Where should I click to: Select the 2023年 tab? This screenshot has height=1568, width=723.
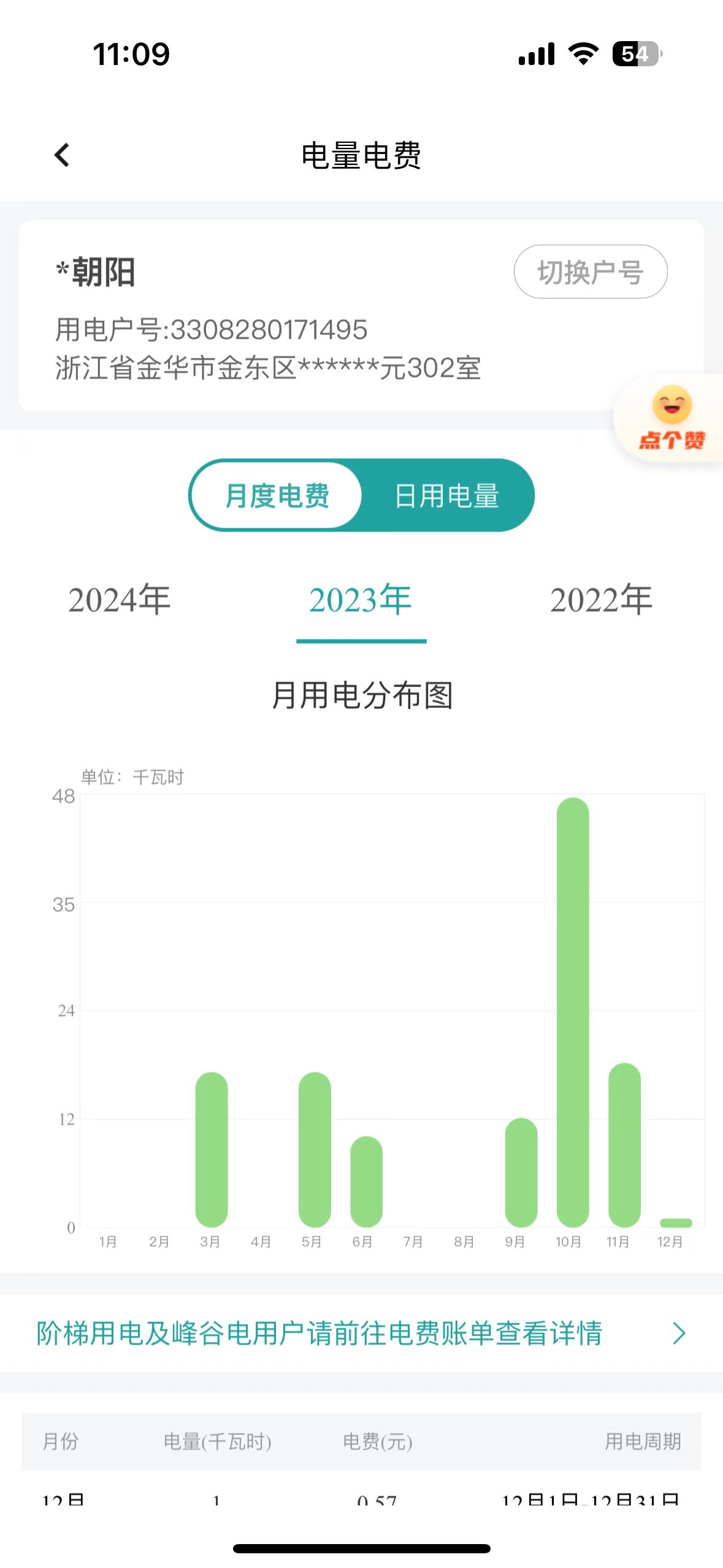pos(361,600)
